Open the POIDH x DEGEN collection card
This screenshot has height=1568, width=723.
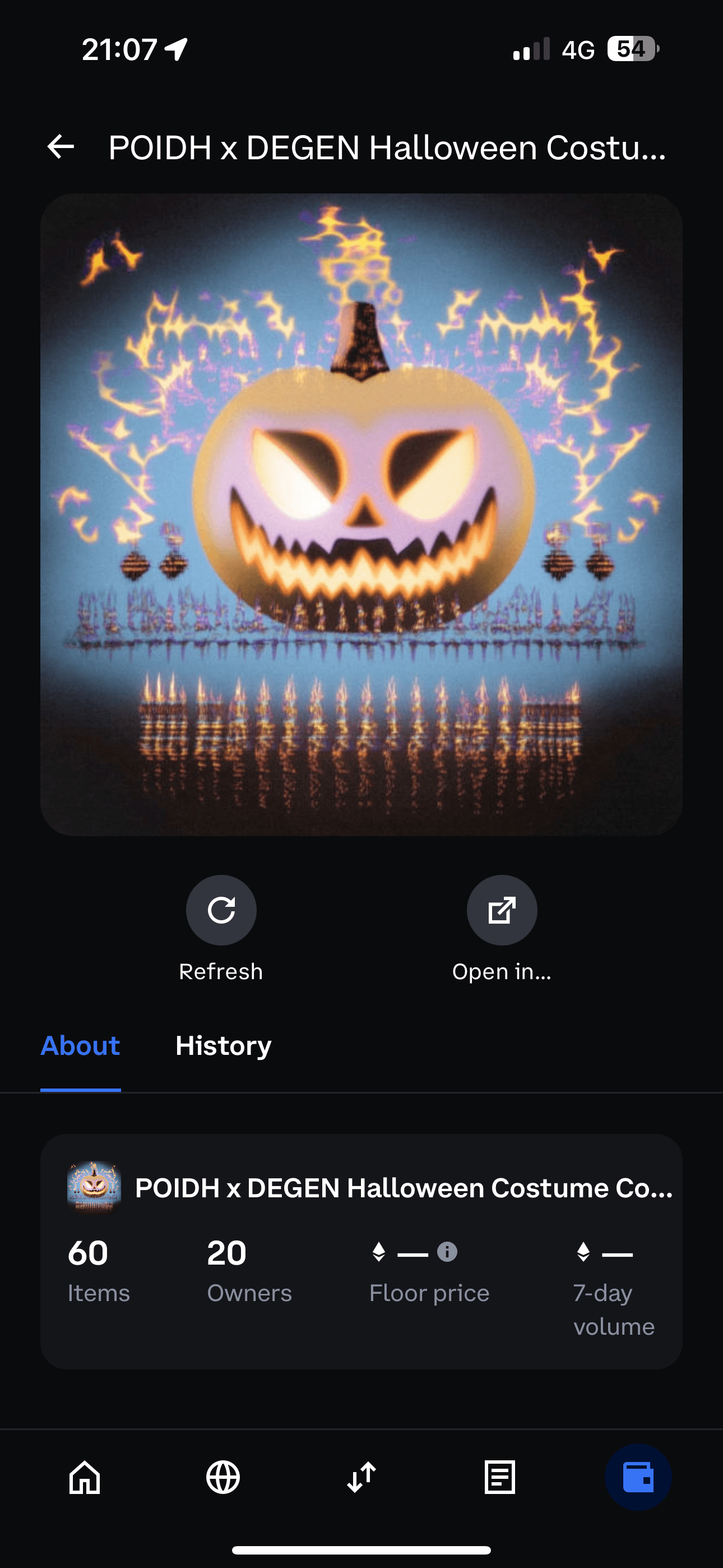tap(403, 1188)
